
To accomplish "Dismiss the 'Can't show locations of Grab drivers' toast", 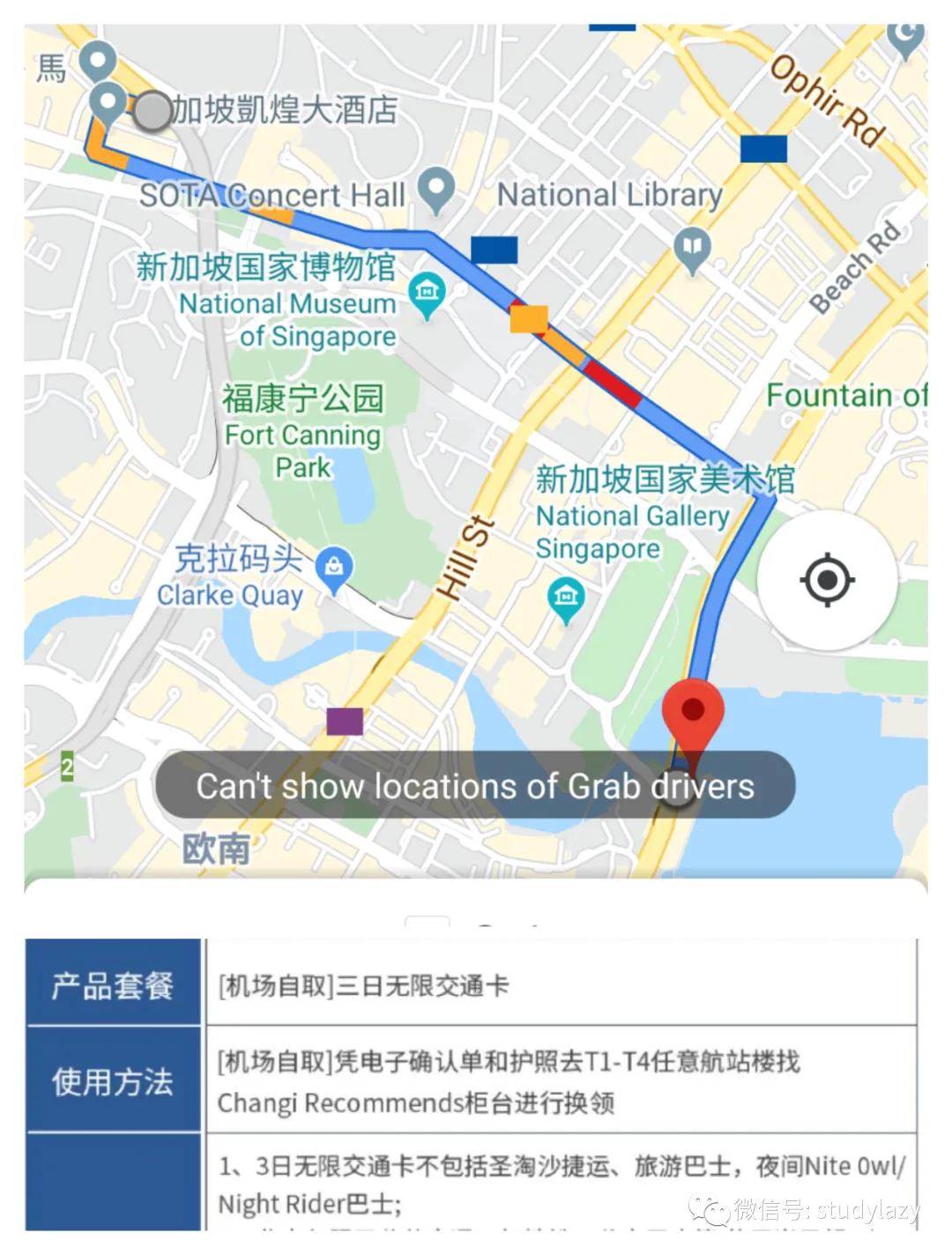I will (475, 785).
